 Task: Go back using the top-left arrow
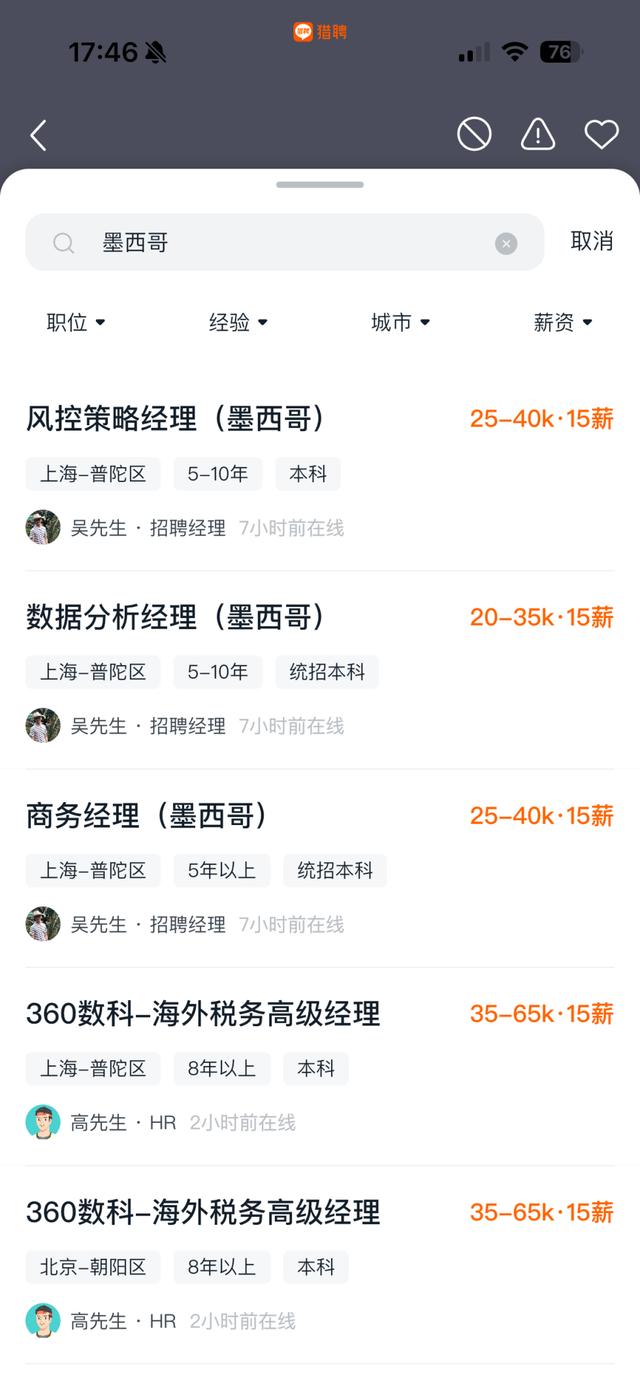coord(38,135)
